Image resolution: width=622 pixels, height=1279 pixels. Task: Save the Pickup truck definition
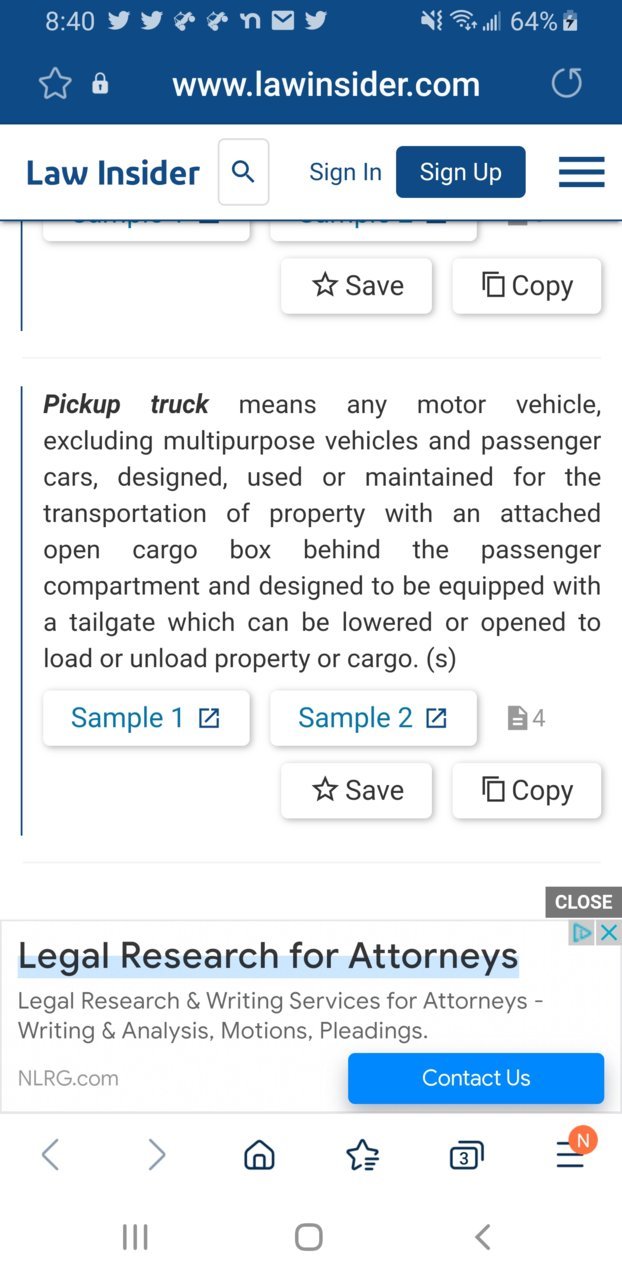356,790
